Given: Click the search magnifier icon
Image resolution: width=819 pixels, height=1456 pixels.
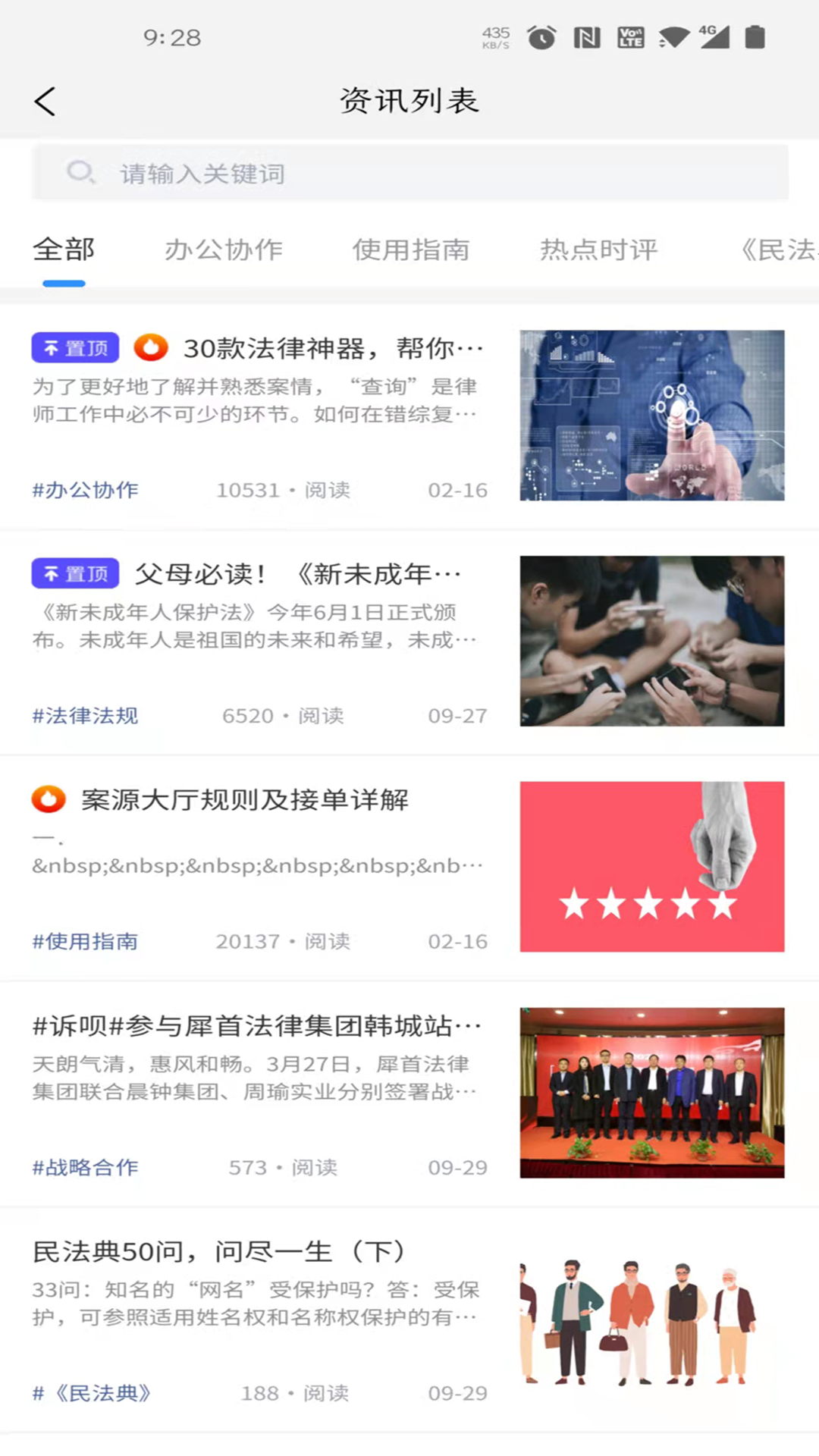Looking at the screenshot, I should click(x=82, y=173).
